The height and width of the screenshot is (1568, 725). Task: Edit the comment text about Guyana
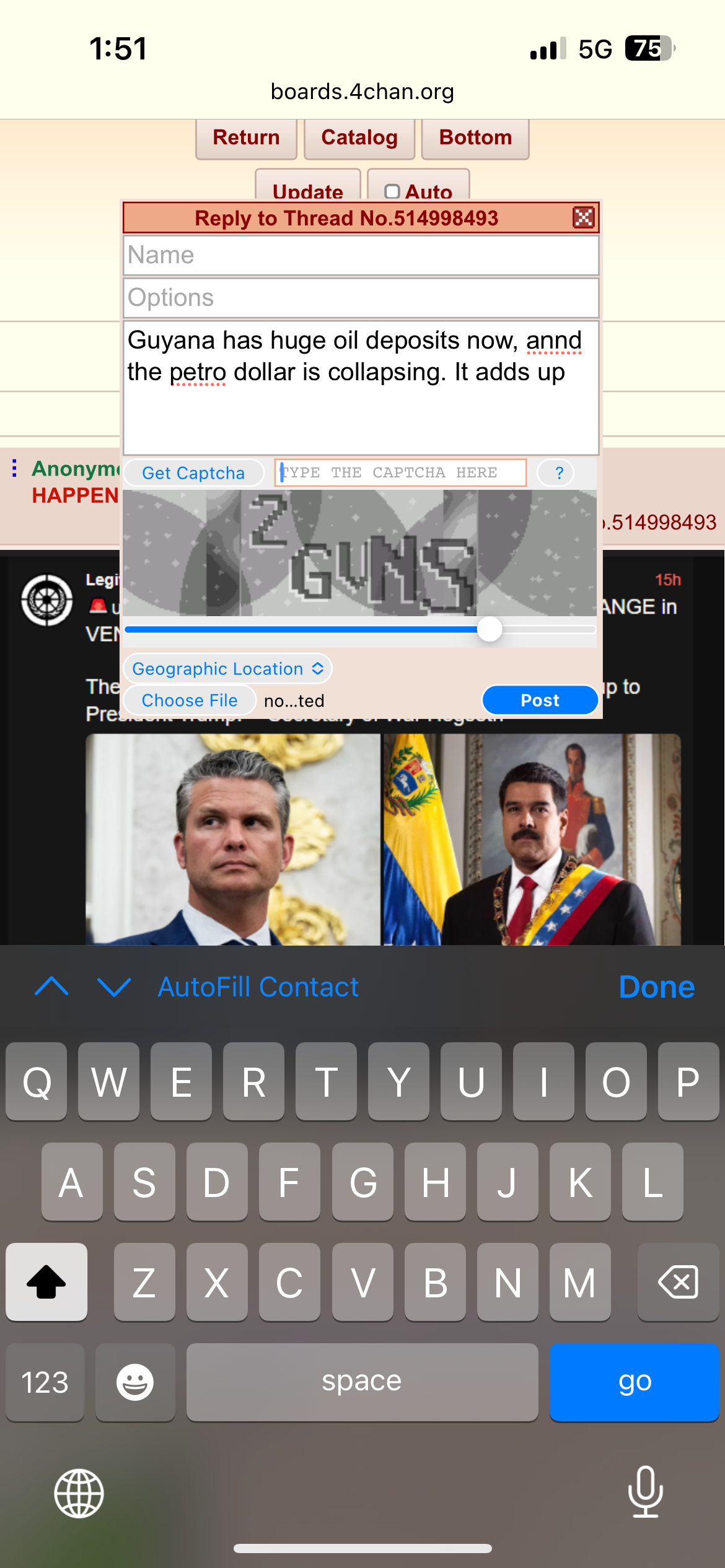tap(361, 388)
